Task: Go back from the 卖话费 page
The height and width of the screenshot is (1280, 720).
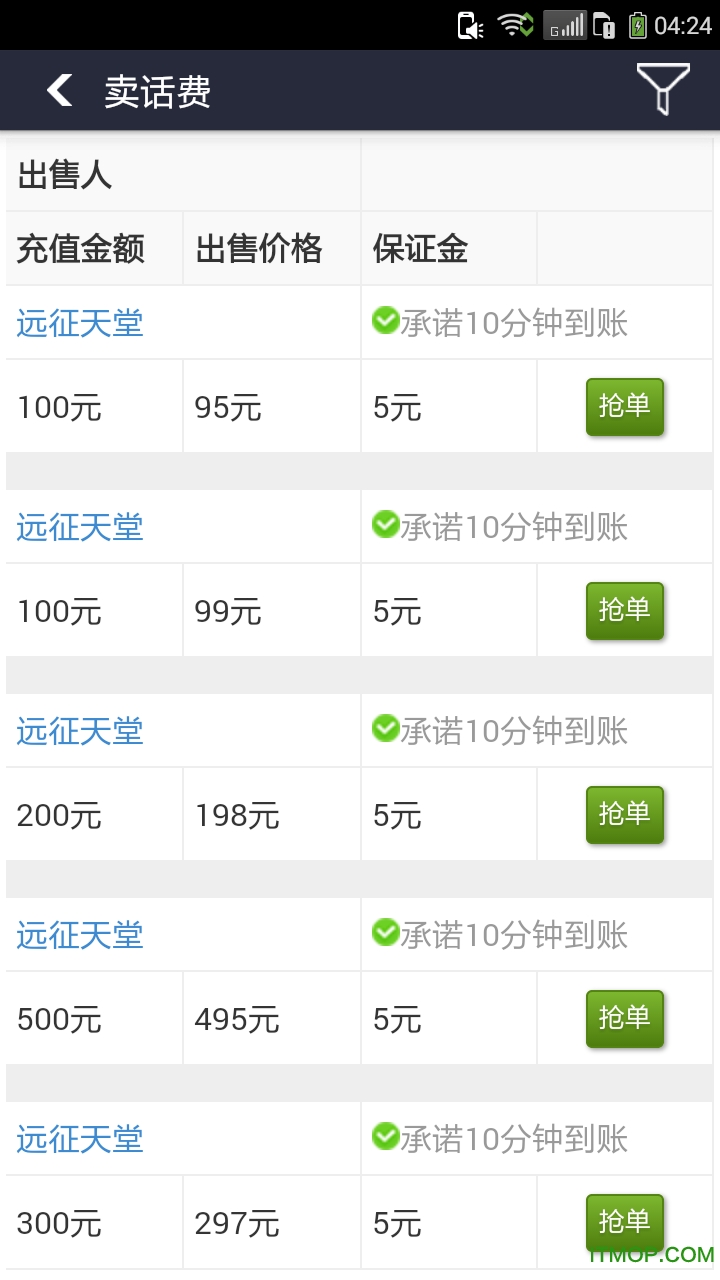Action: coord(60,91)
